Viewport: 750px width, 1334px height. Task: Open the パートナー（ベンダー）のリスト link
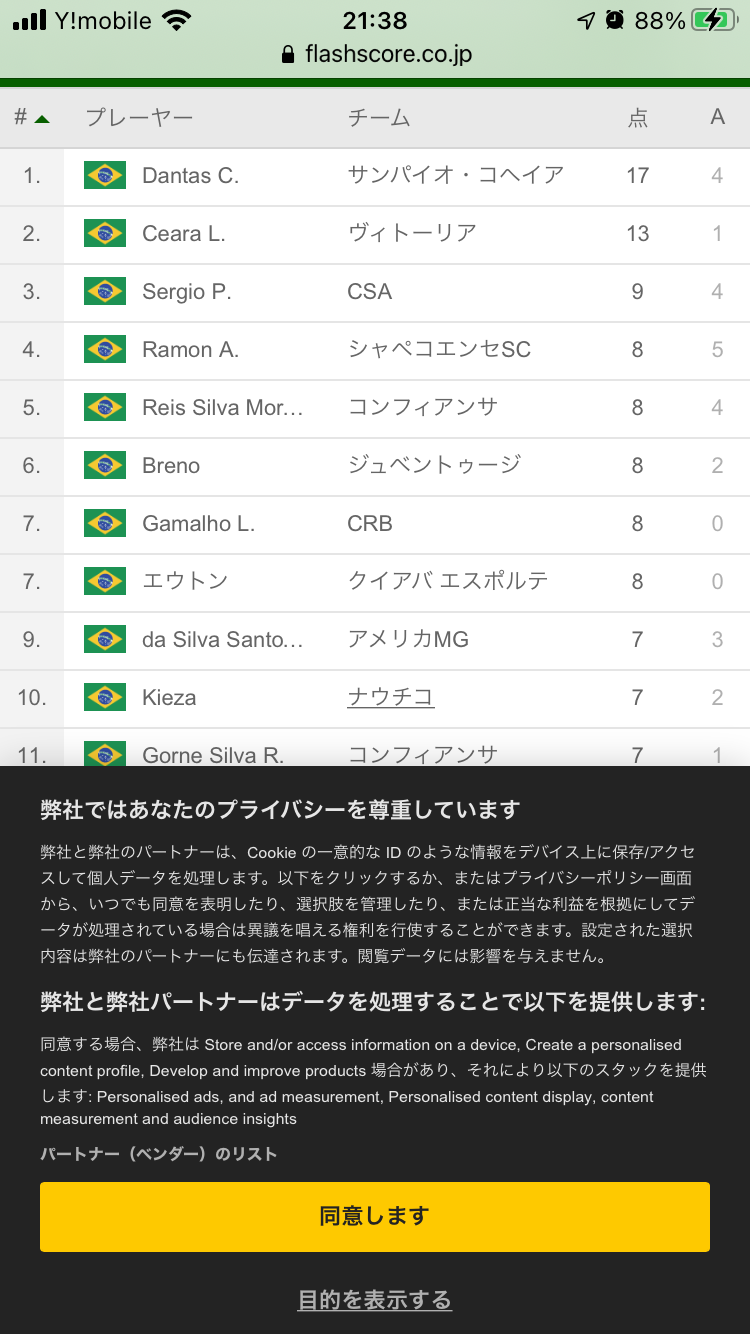(159, 1153)
